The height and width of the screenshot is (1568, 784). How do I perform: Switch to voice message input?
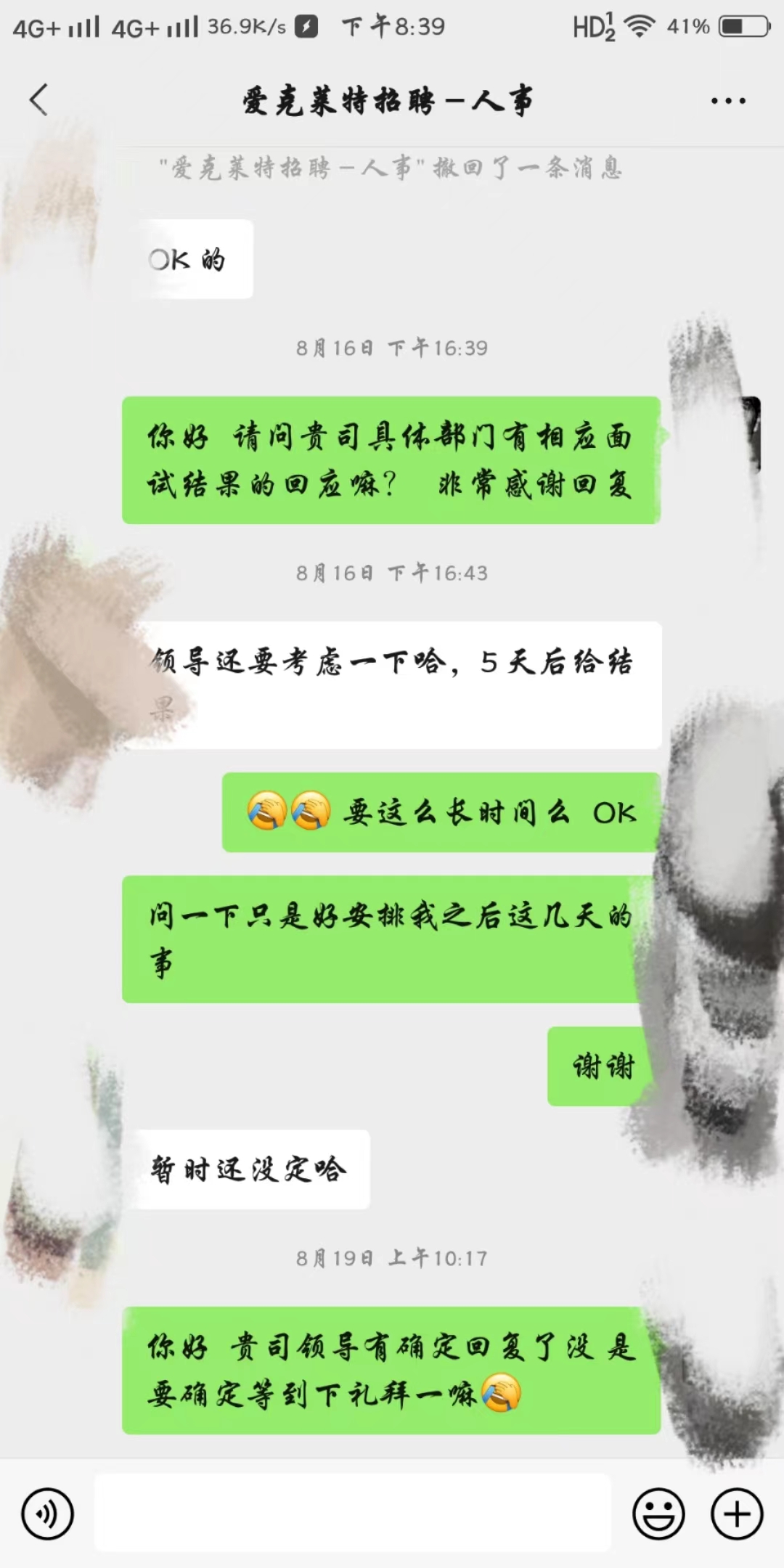47,1514
